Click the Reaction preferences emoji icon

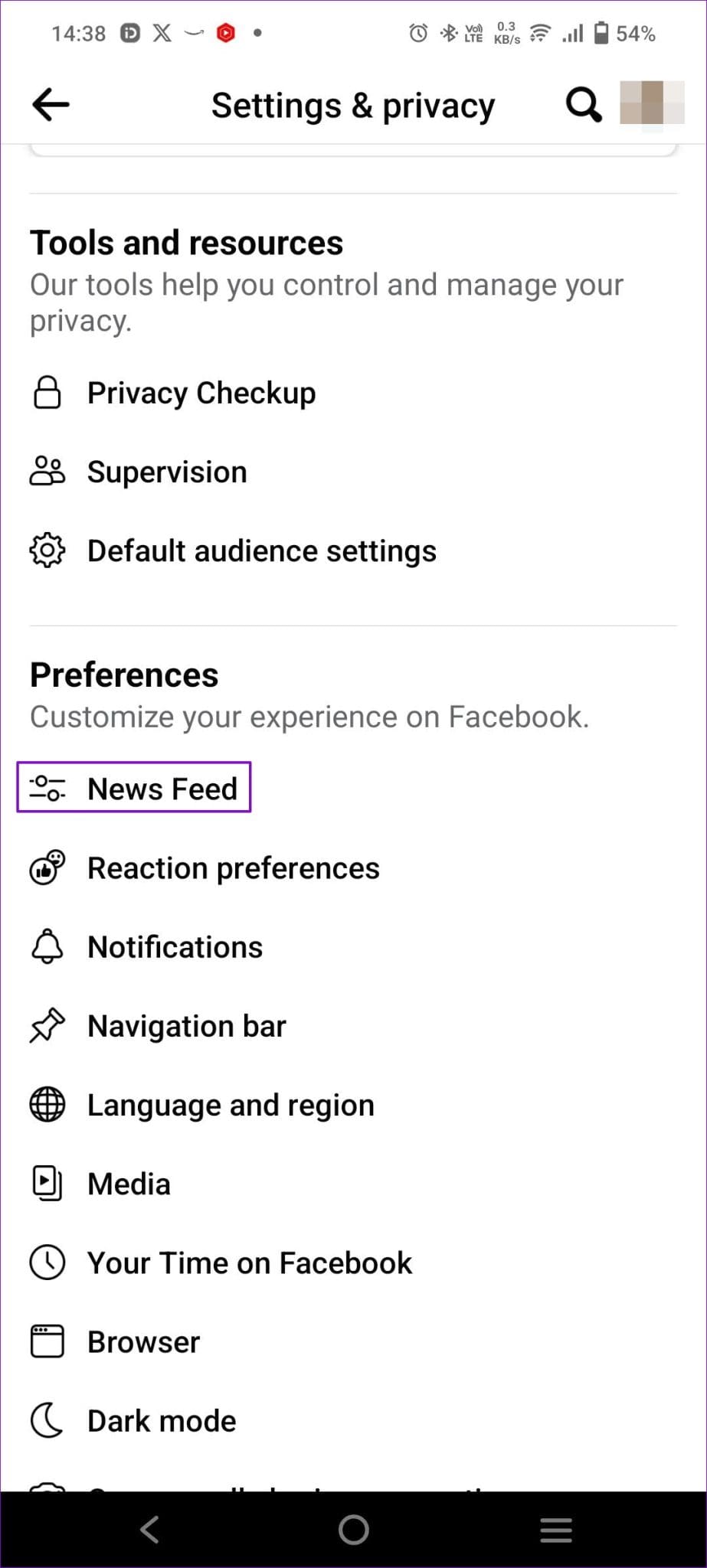47,868
